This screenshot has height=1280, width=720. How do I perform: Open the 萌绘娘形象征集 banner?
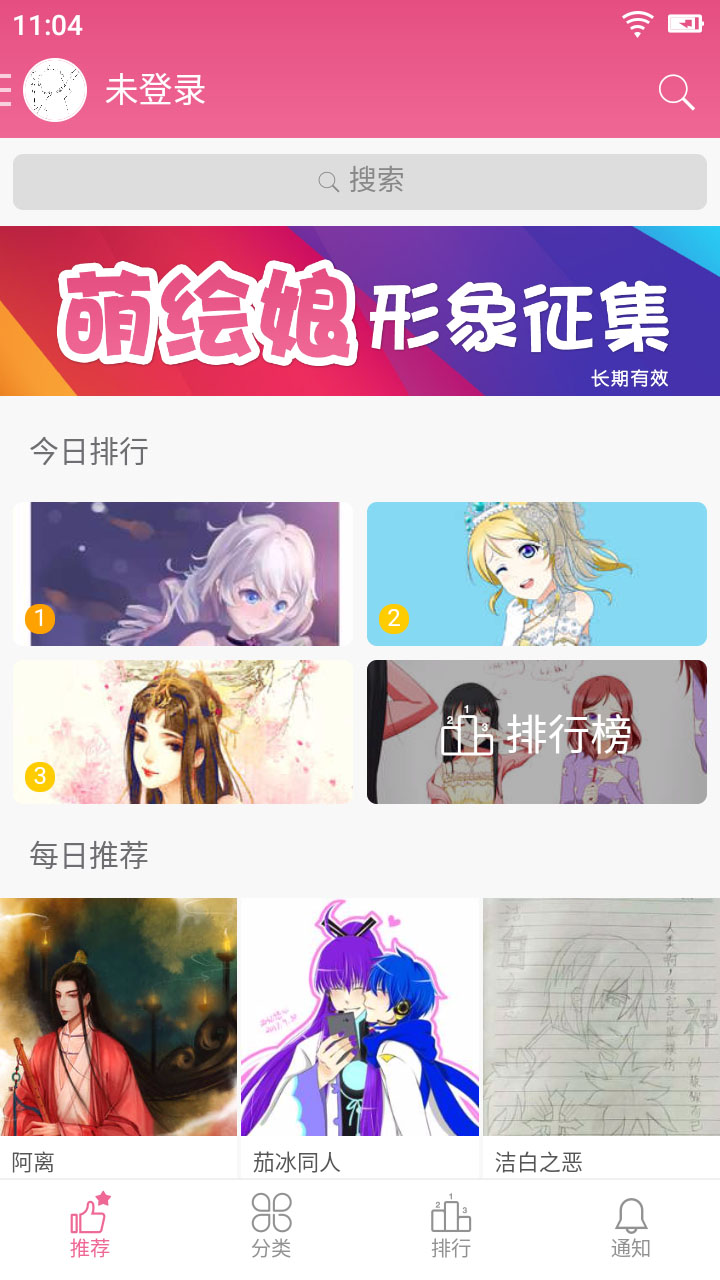click(360, 312)
